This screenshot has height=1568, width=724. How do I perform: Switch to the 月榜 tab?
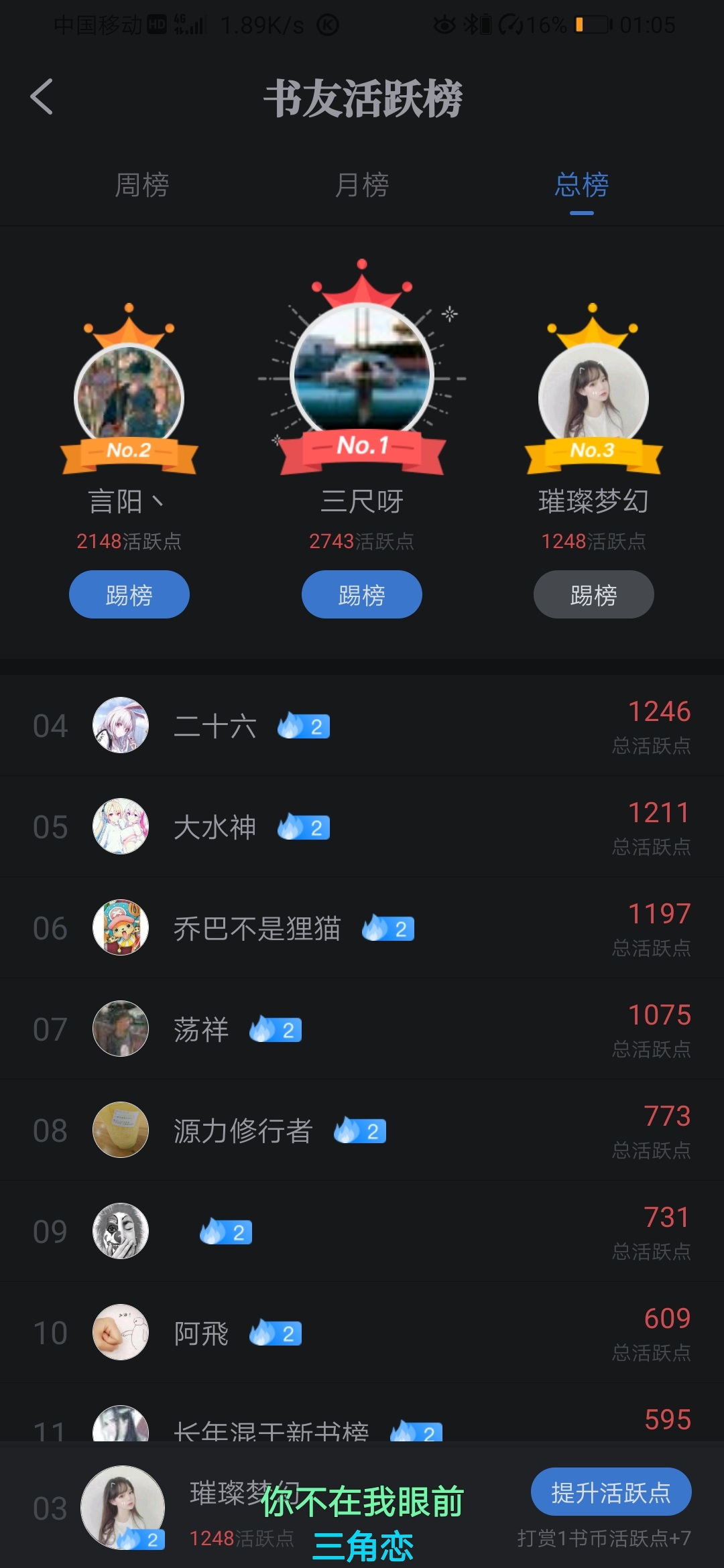(361, 185)
